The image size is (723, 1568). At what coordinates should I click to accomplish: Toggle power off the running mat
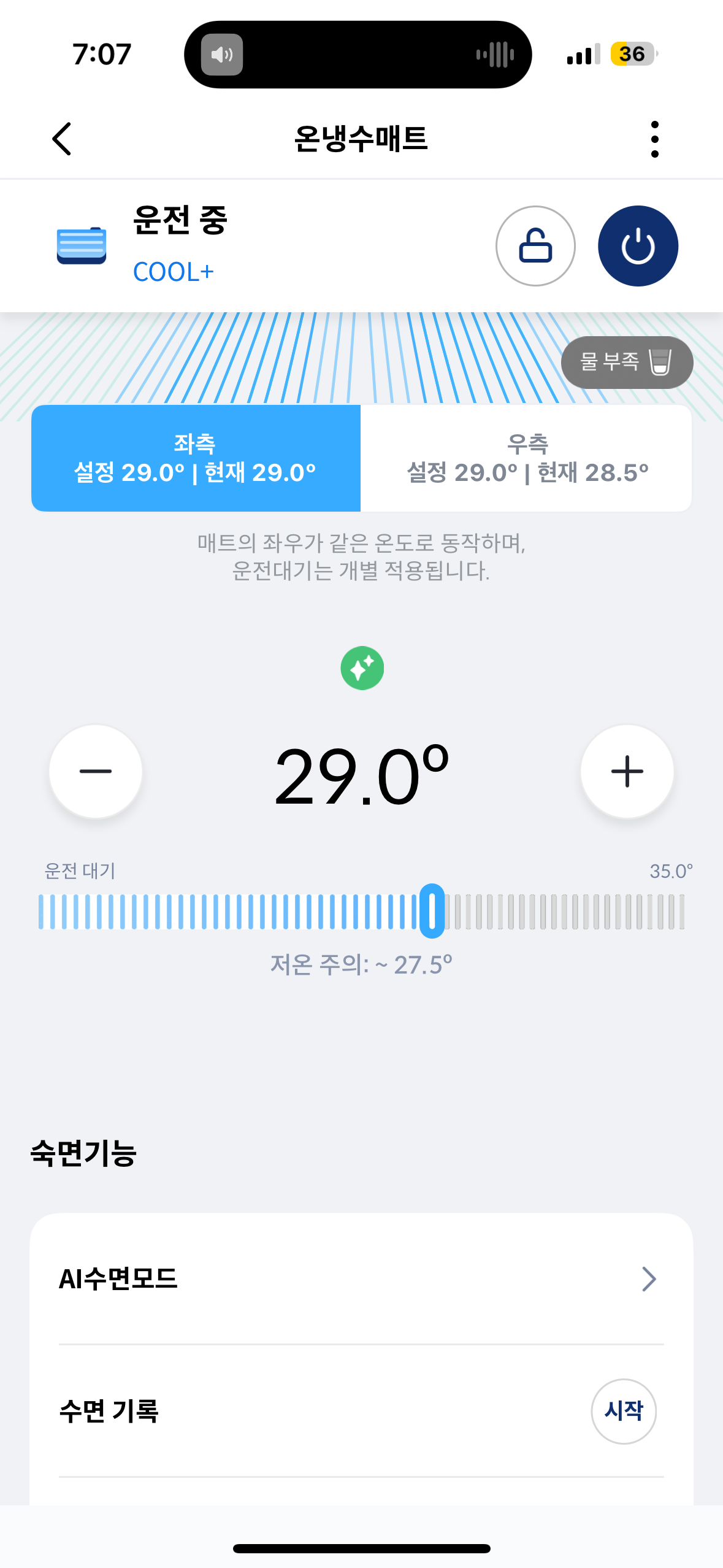click(639, 245)
